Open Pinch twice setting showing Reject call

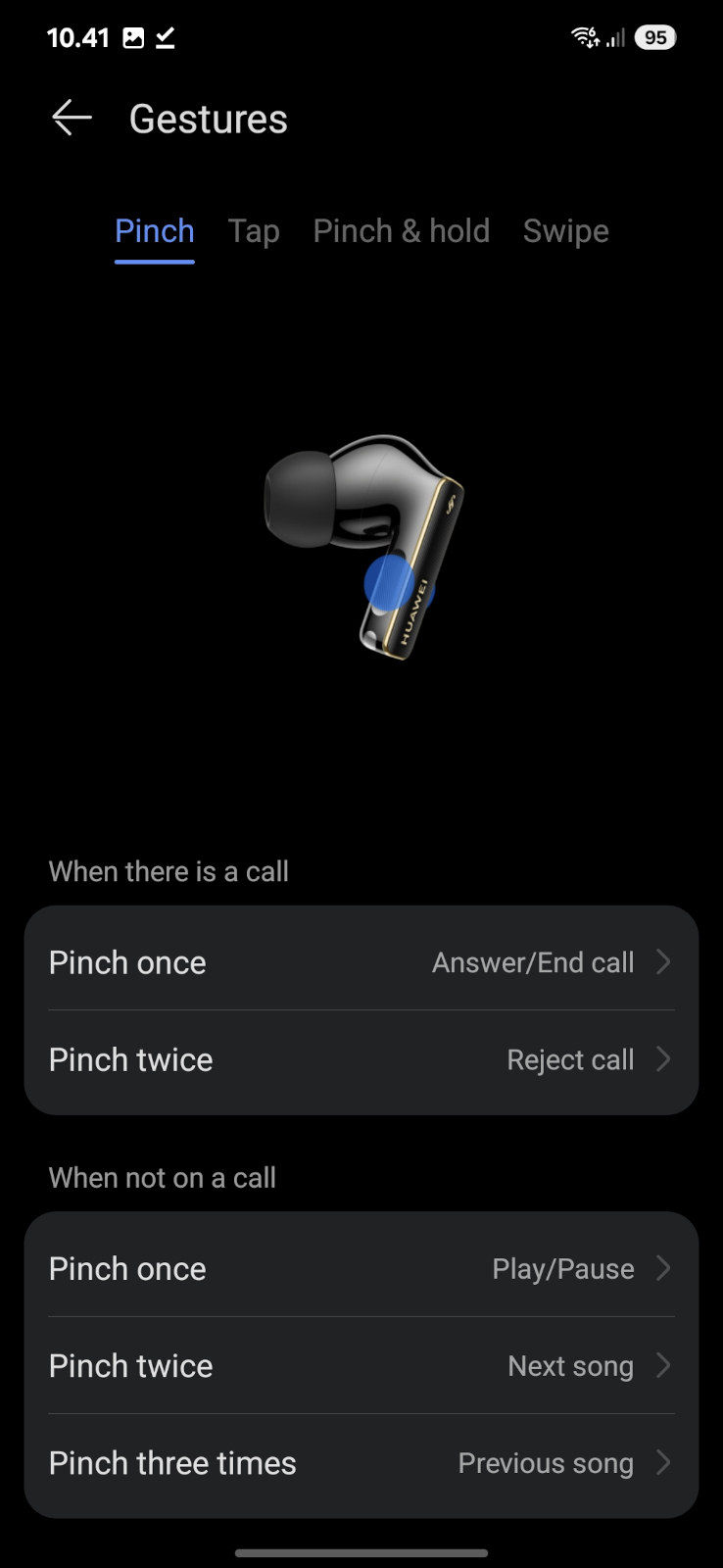pos(361,1060)
